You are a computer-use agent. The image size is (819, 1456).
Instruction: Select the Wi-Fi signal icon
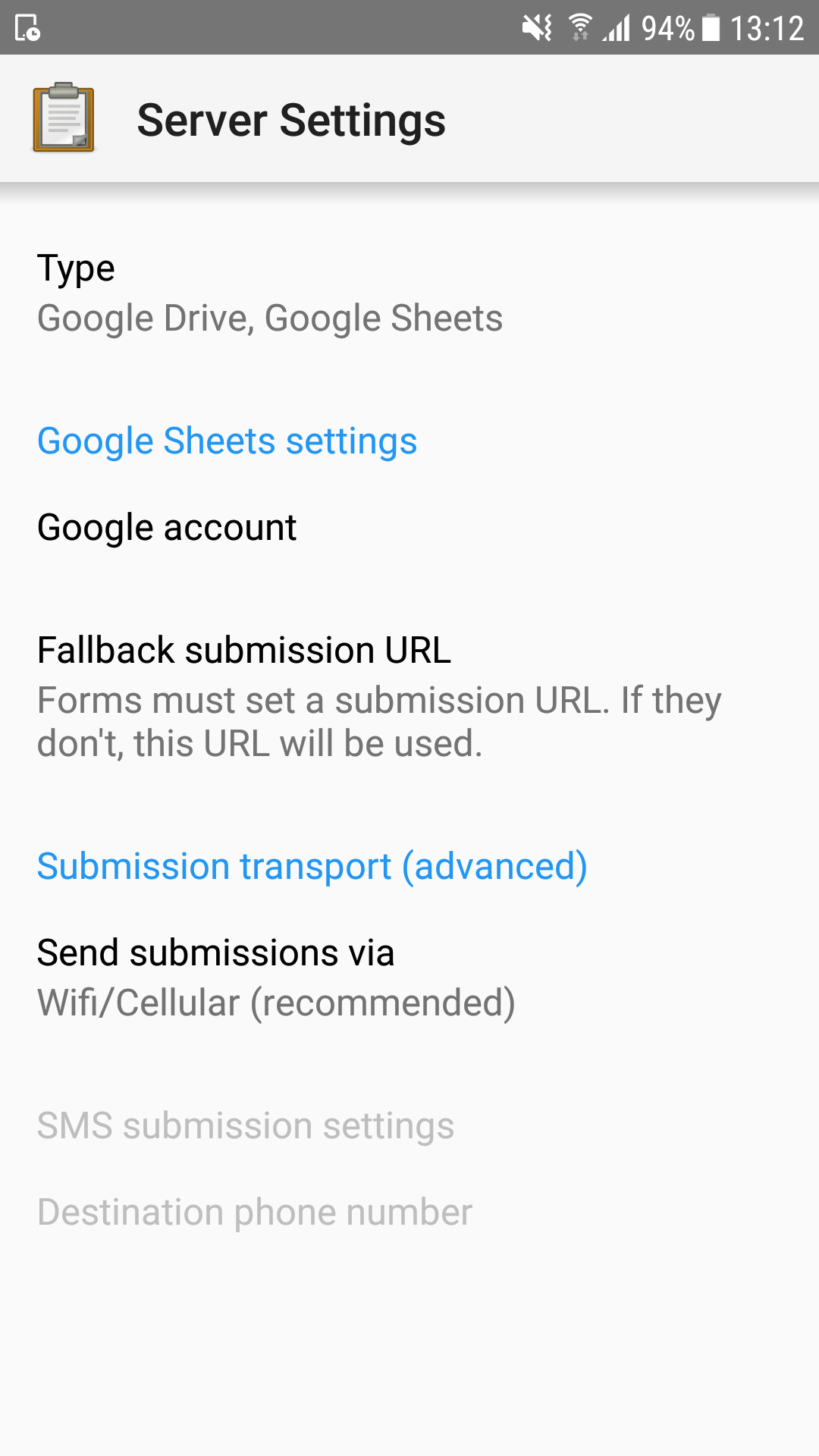click(x=580, y=28)
